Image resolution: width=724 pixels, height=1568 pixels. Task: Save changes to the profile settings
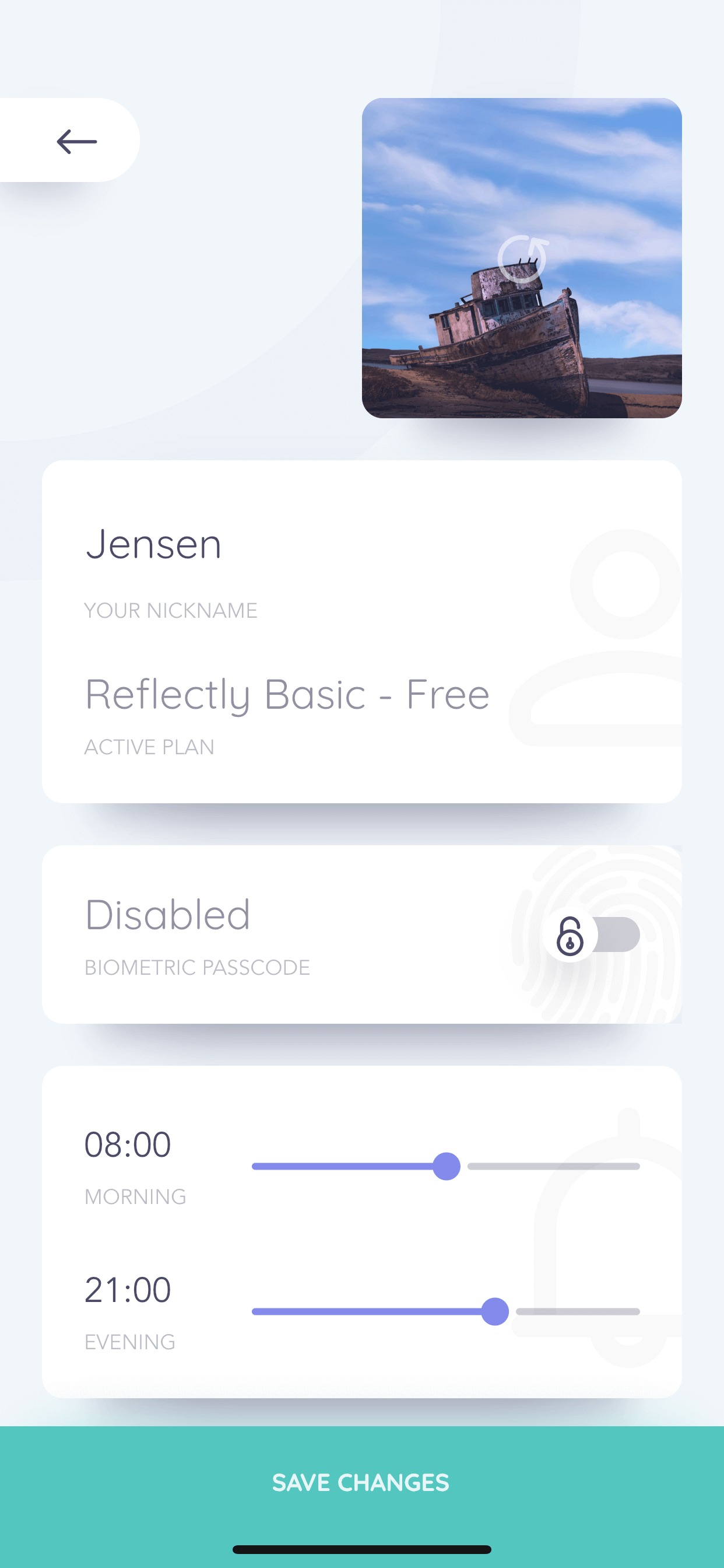[362, 1483]
